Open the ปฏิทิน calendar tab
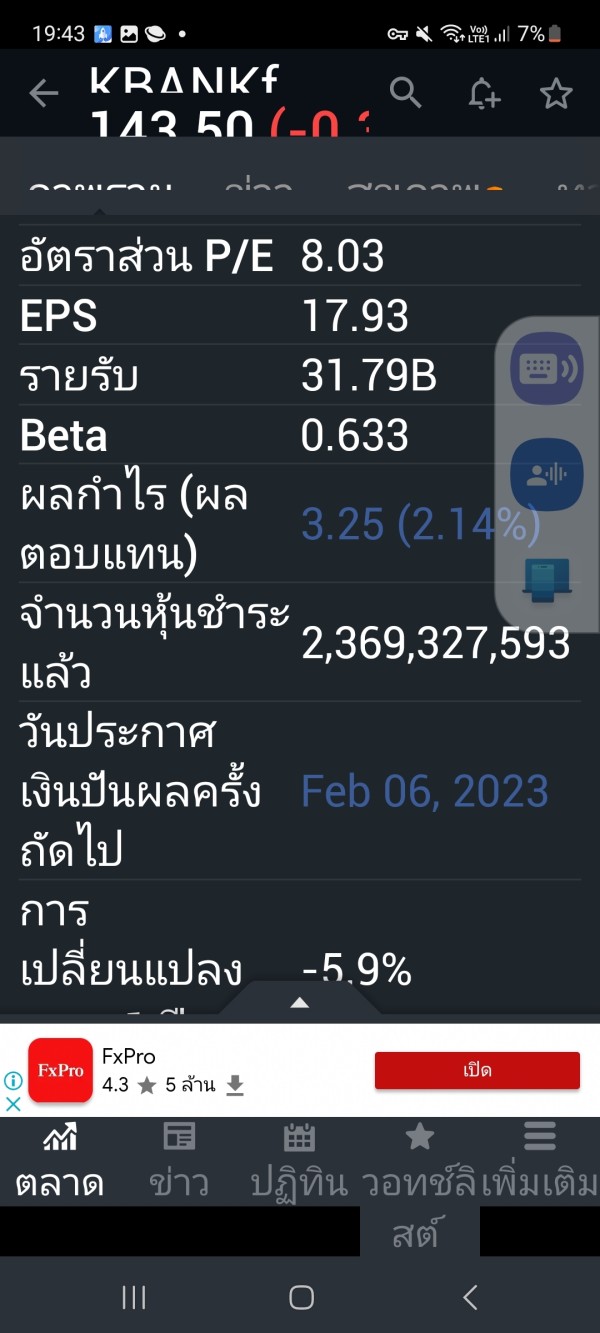The height and width of the screenshot is (1333, 600). coord(300,1162)
